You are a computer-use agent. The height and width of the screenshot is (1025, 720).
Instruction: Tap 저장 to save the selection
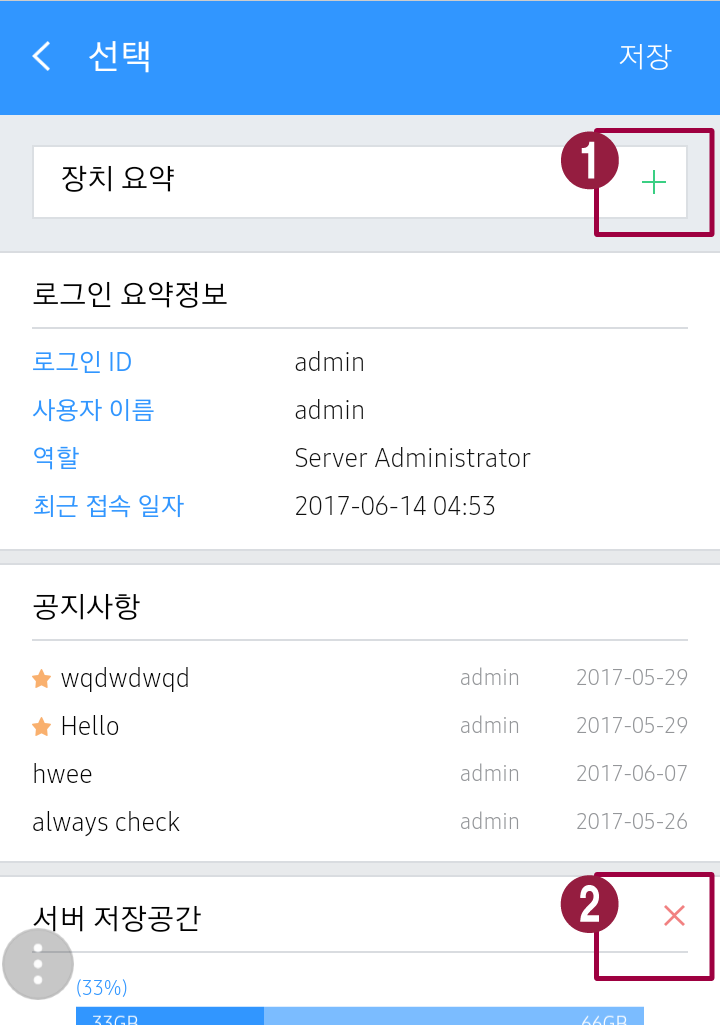pyautogui.click(x=644, y=56)
